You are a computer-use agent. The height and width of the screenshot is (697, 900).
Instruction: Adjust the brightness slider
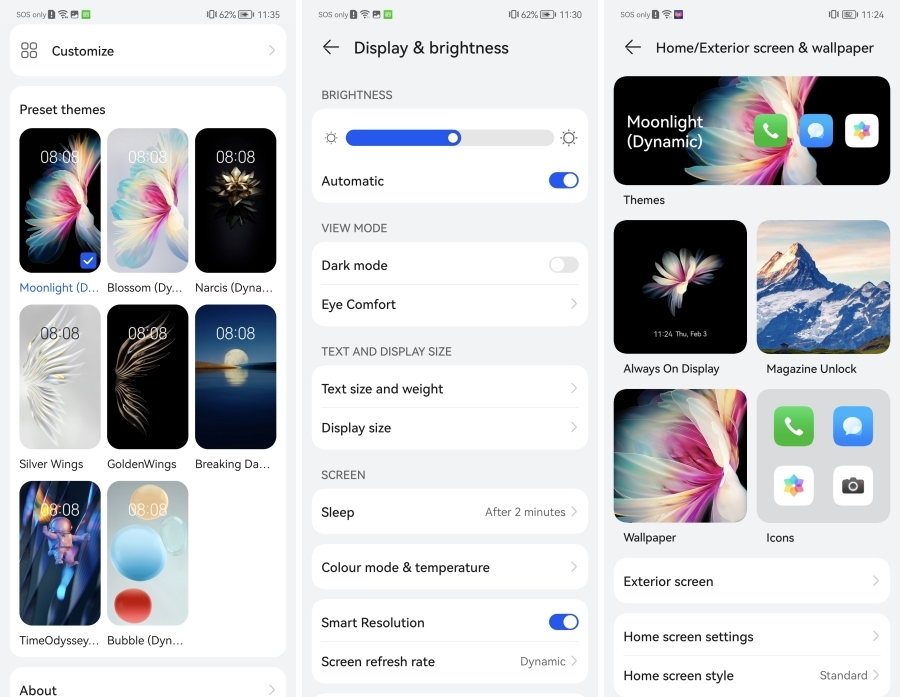tap(453, 138)
